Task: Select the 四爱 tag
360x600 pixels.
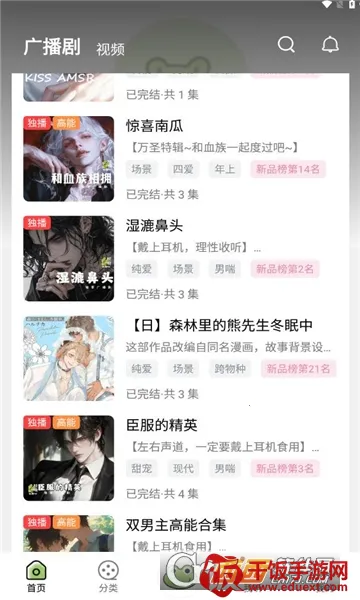Action: [x=183, y=169]
